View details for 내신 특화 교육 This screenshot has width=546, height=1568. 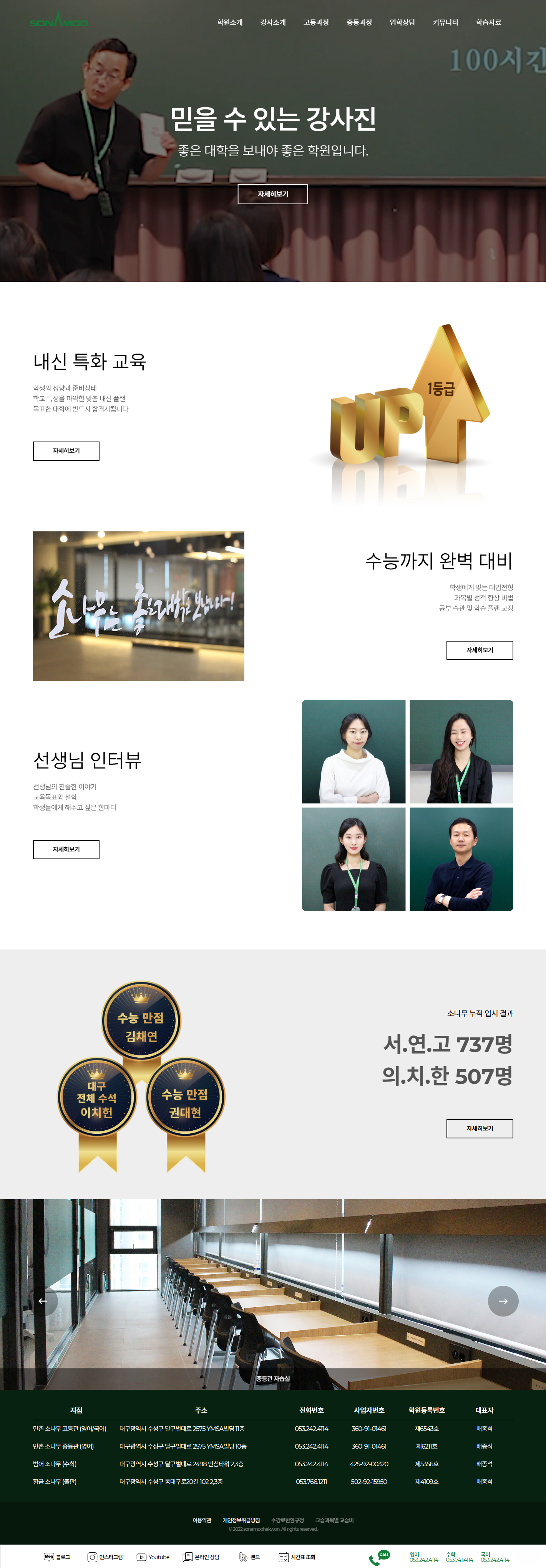point(66,451)
